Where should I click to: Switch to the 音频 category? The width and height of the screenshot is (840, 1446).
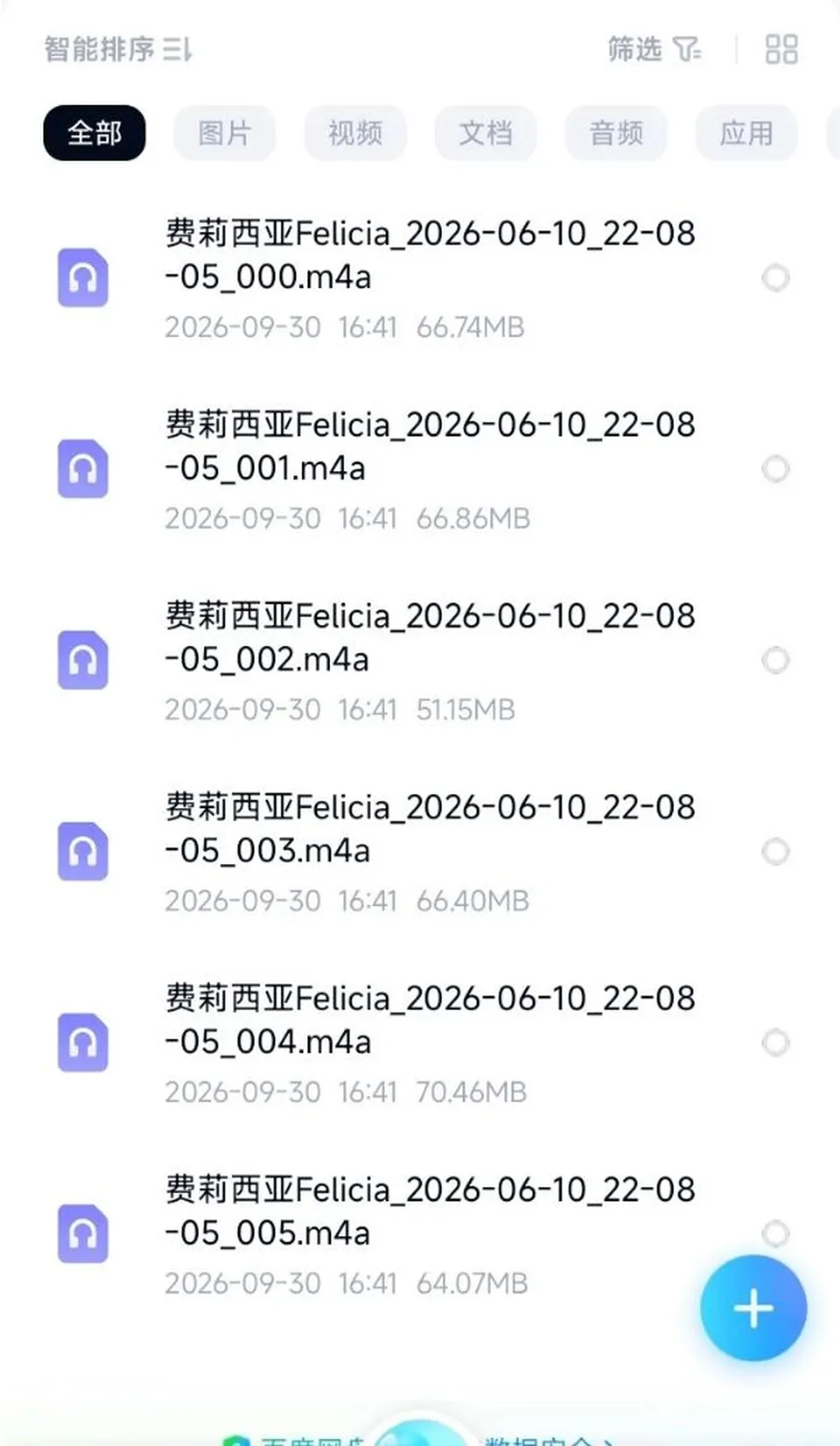point(616,133)
